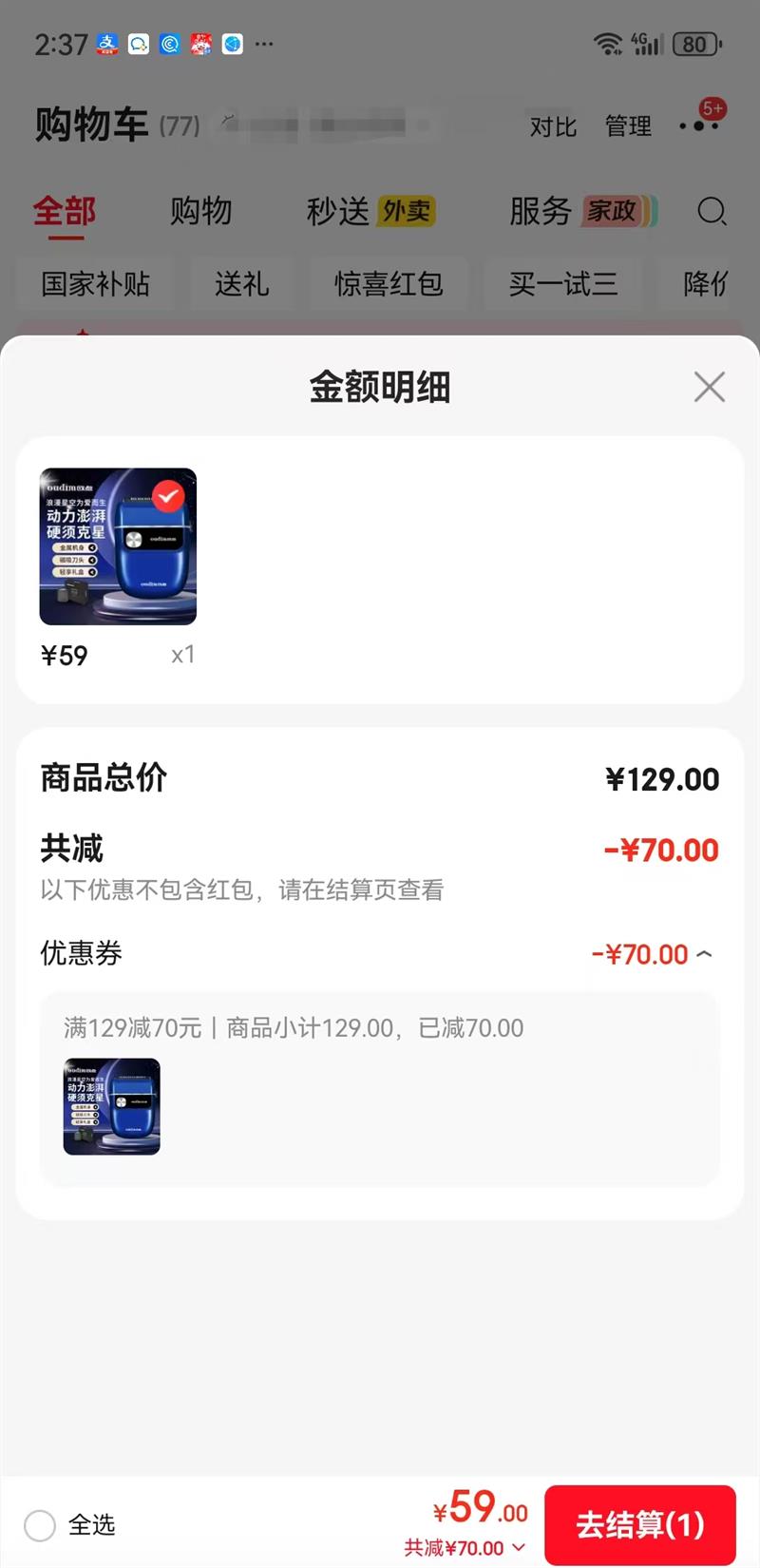
Task: Collapse the 优惠券 coupon details section
Action: coord(703,953)
